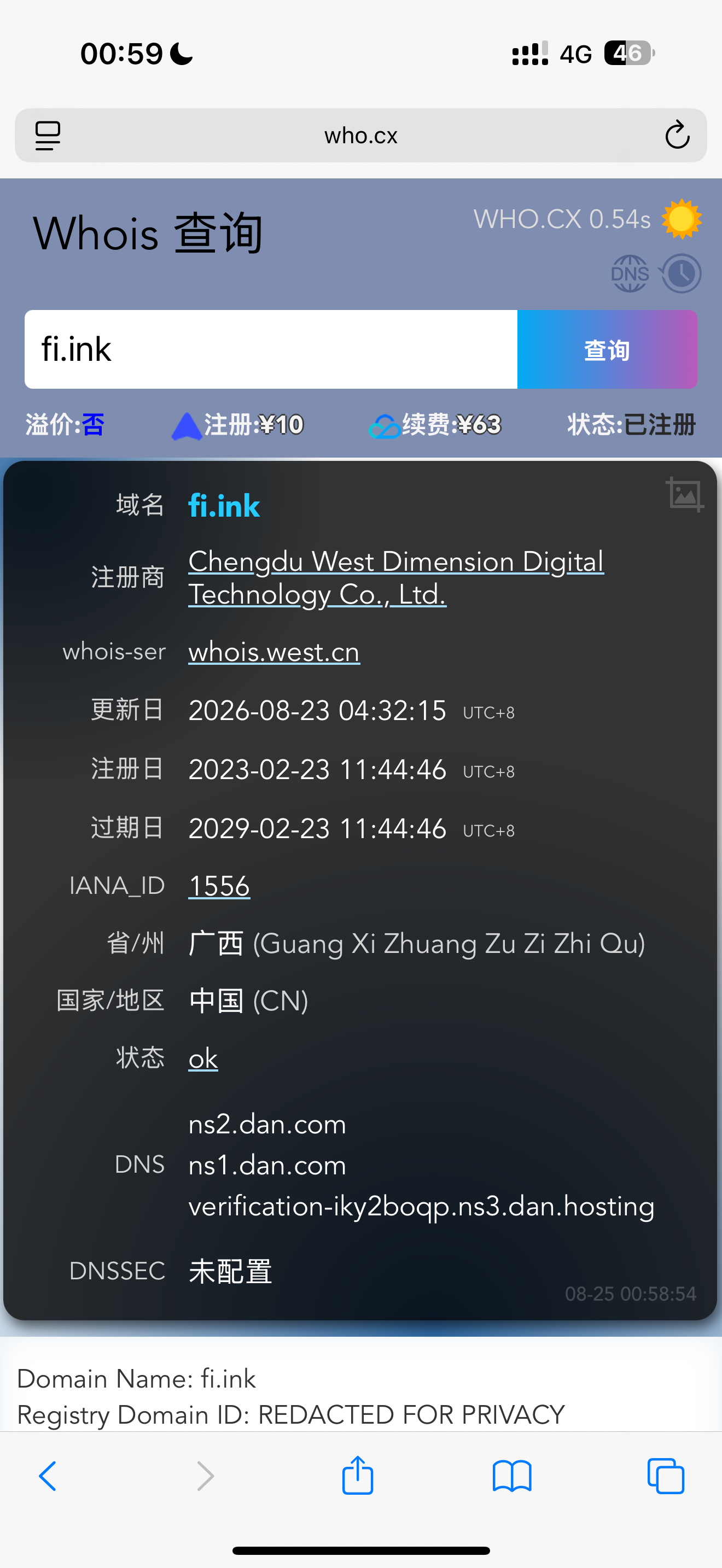This screenshot has height=1568, width=722.
Task: Share this page
Action: (358, 1476)
